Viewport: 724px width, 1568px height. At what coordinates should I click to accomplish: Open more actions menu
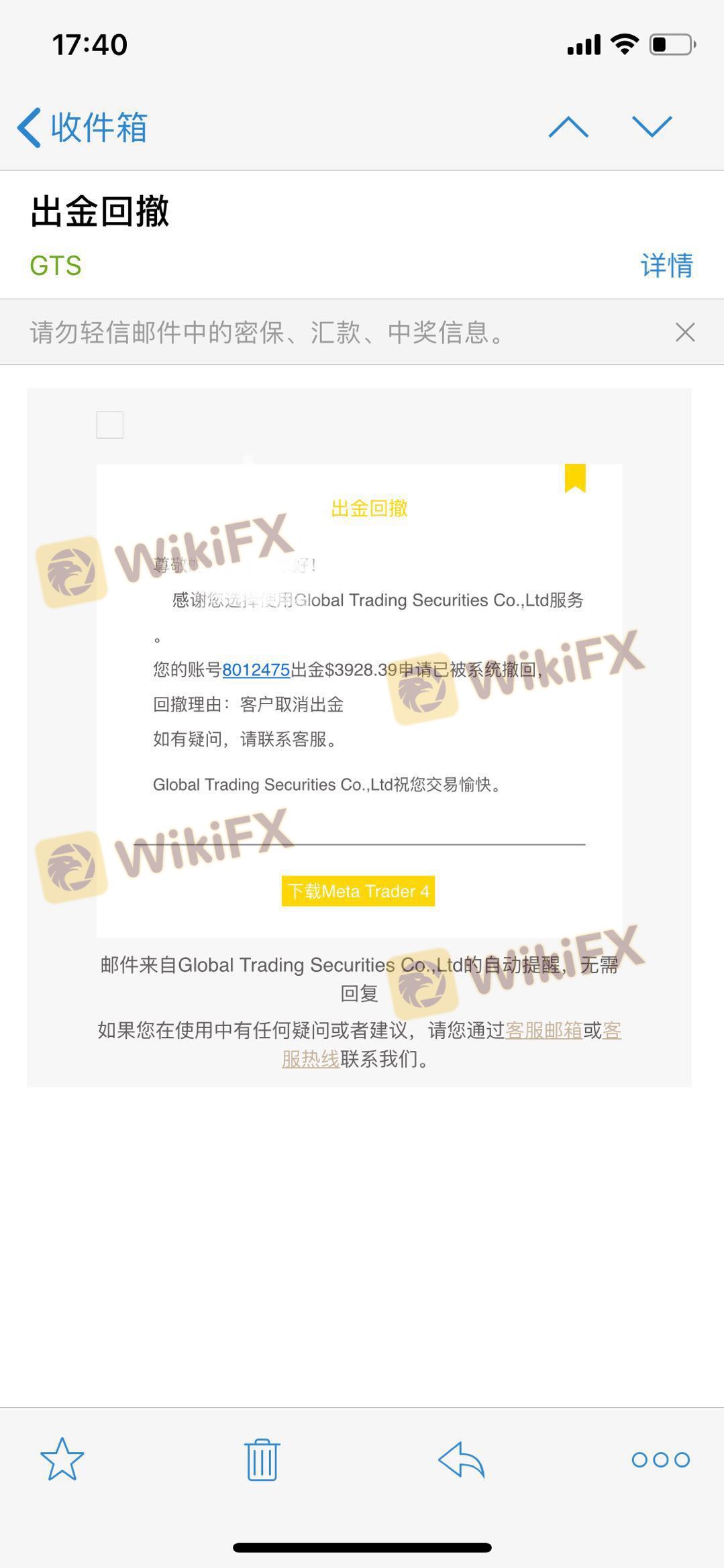pos(660,1459)
